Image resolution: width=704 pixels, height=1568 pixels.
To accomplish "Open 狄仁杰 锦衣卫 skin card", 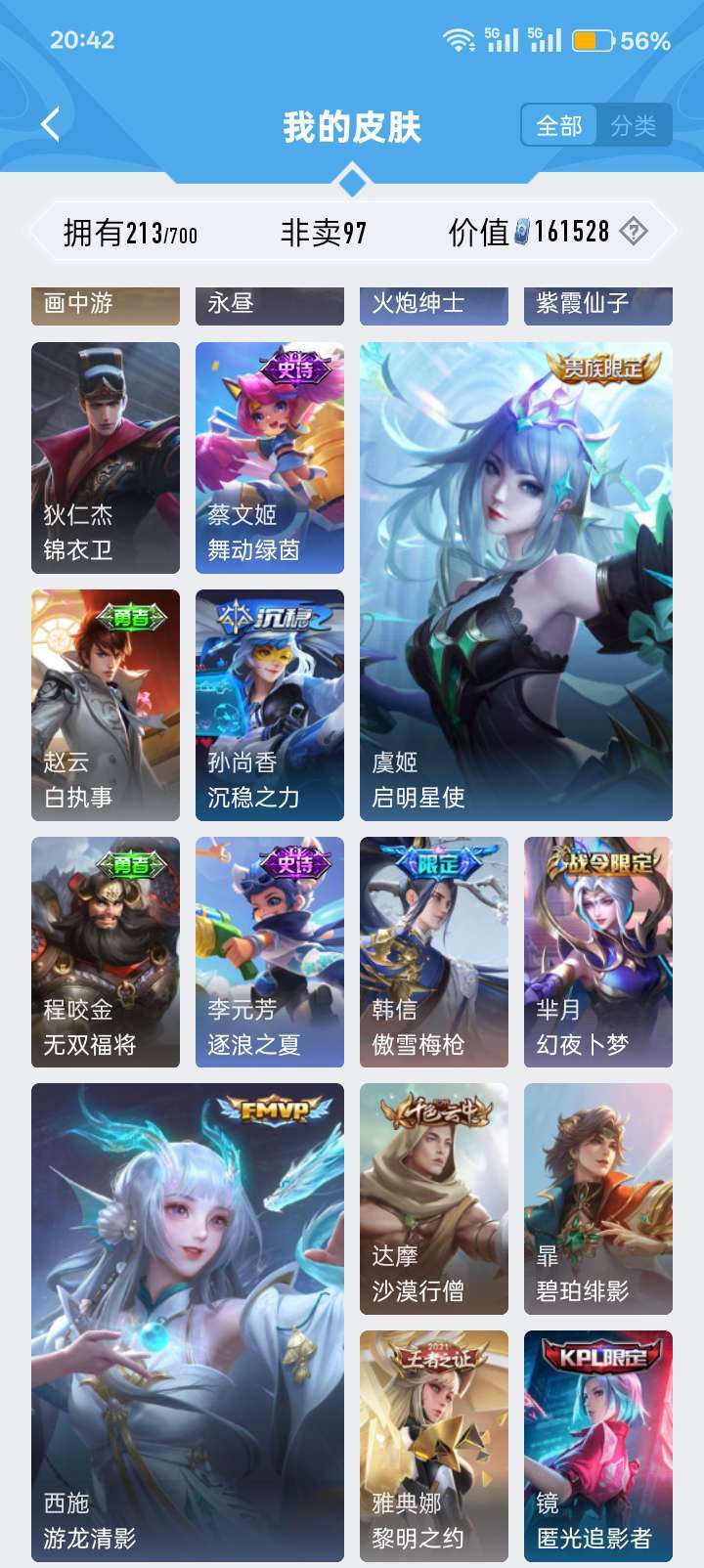I will (x=106, y=457).
